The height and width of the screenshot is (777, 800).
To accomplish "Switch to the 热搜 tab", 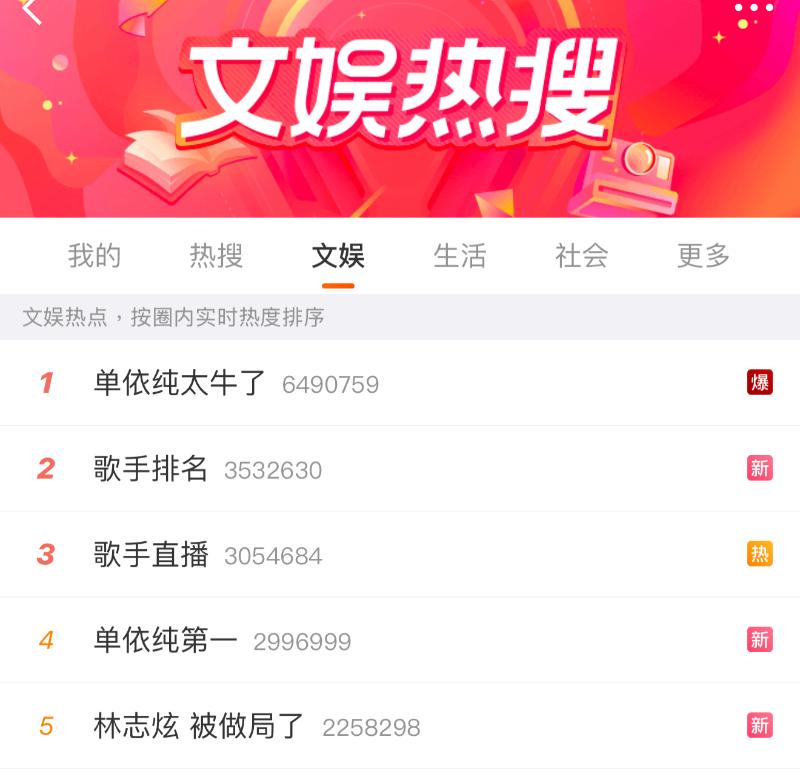I will [216, 256].
